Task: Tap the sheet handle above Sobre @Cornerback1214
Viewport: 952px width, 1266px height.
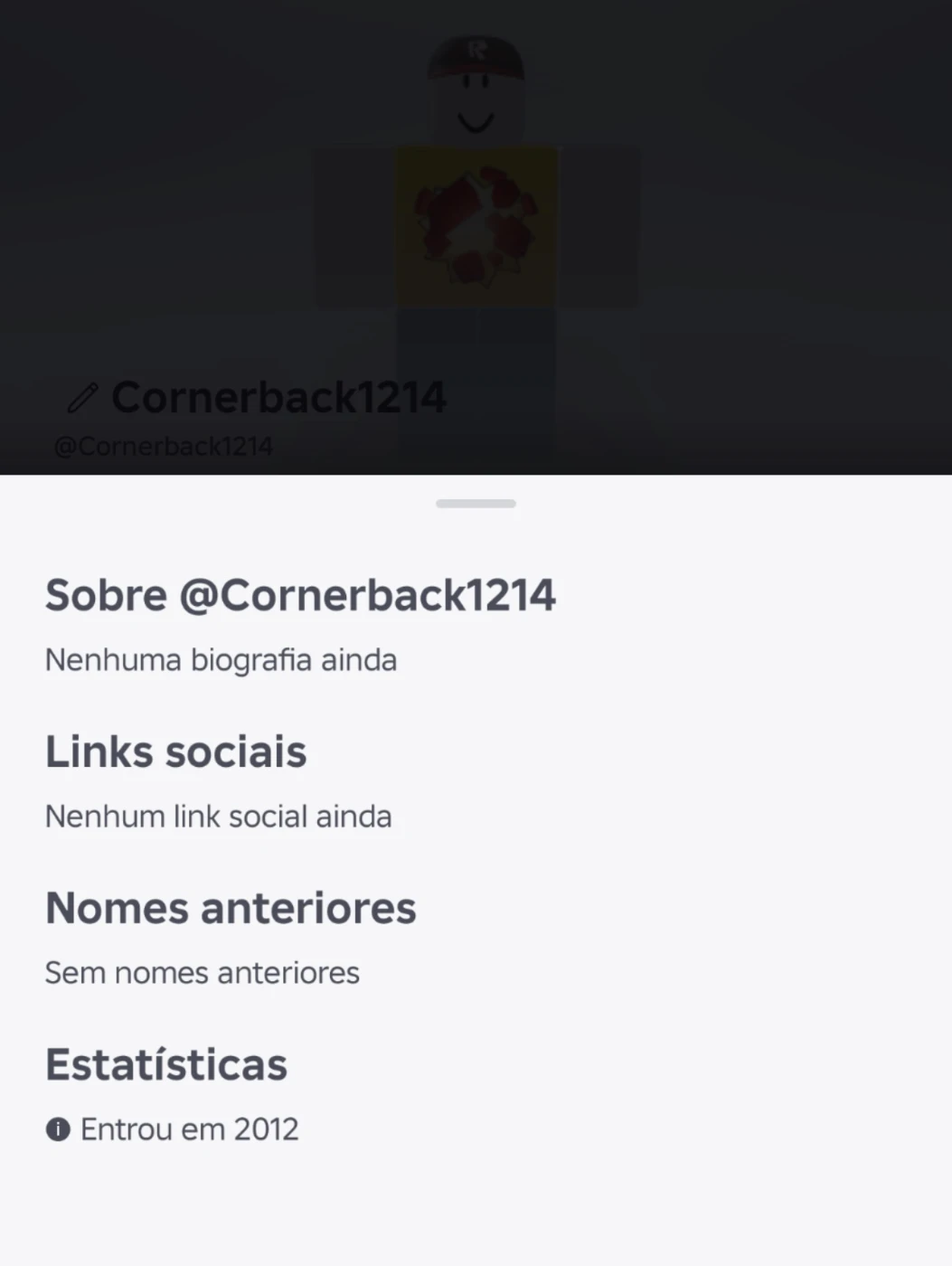Action: click(476, 504)
